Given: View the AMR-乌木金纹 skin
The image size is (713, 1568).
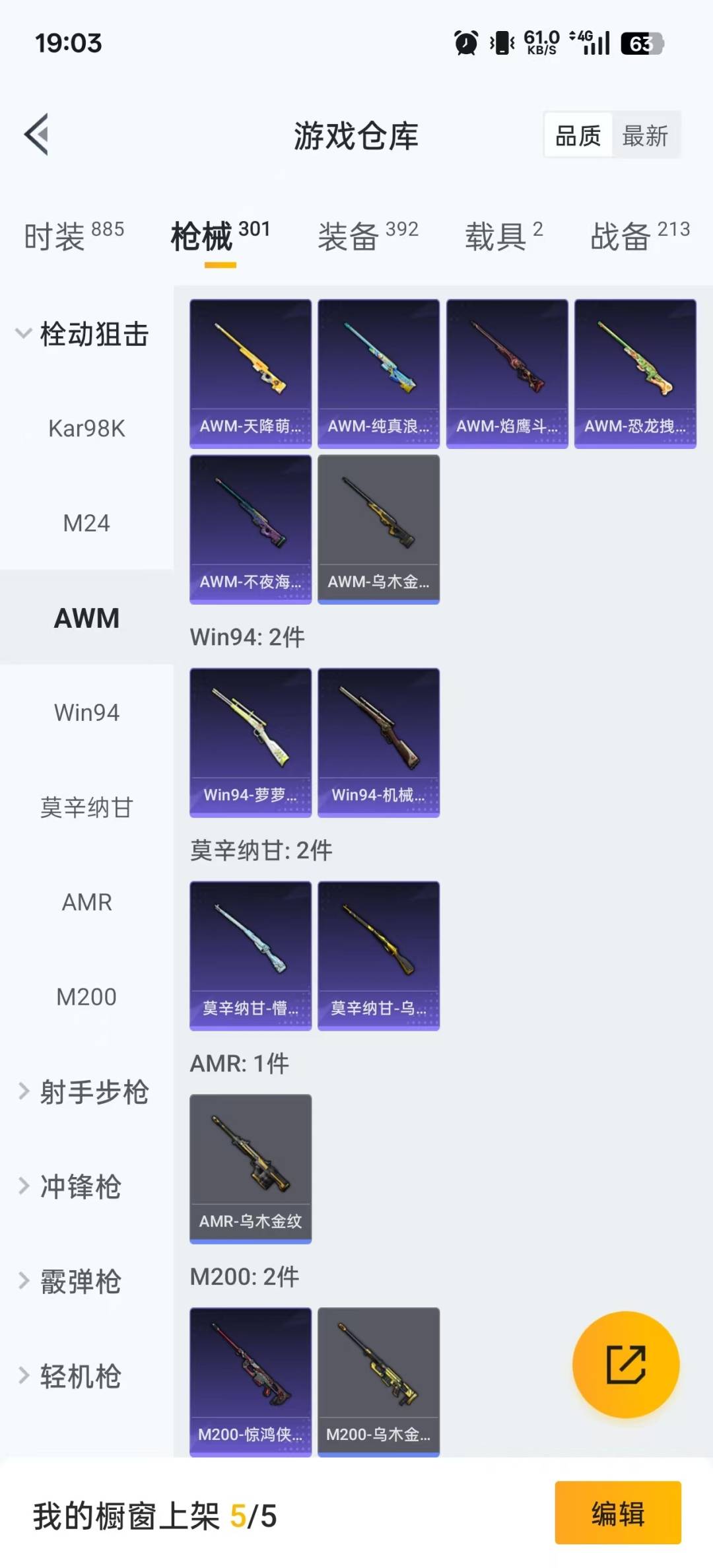Looking at the screenshot, I should [250, 1169].
